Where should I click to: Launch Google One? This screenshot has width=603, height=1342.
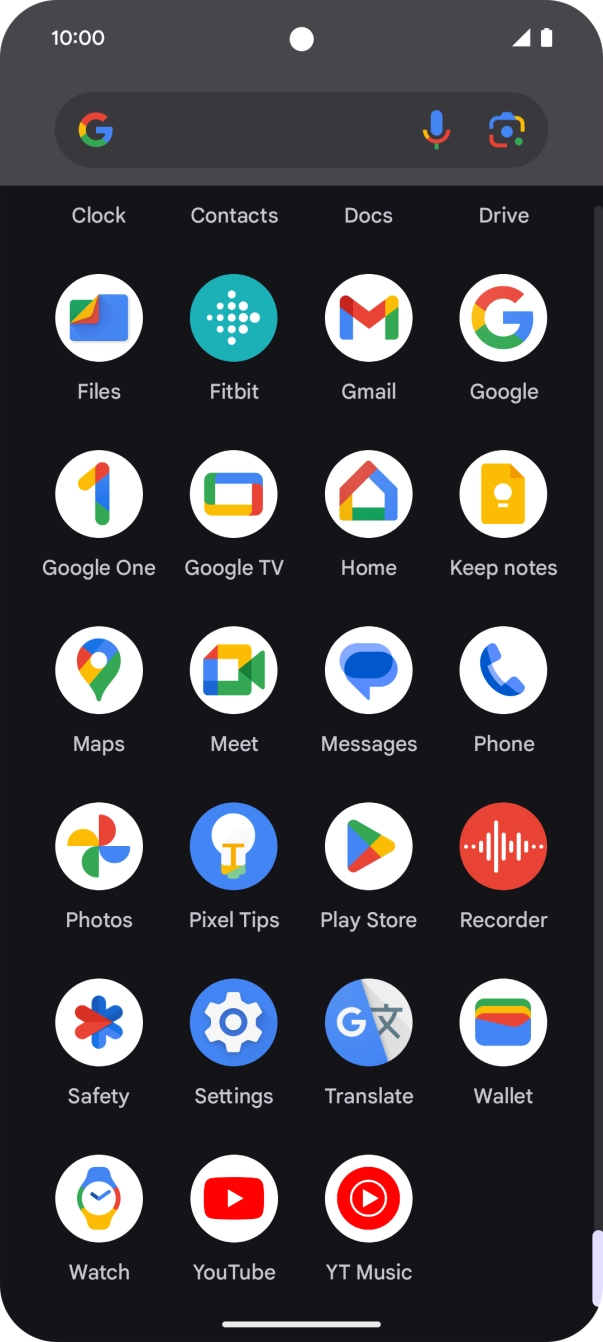(x=99, y=494)
